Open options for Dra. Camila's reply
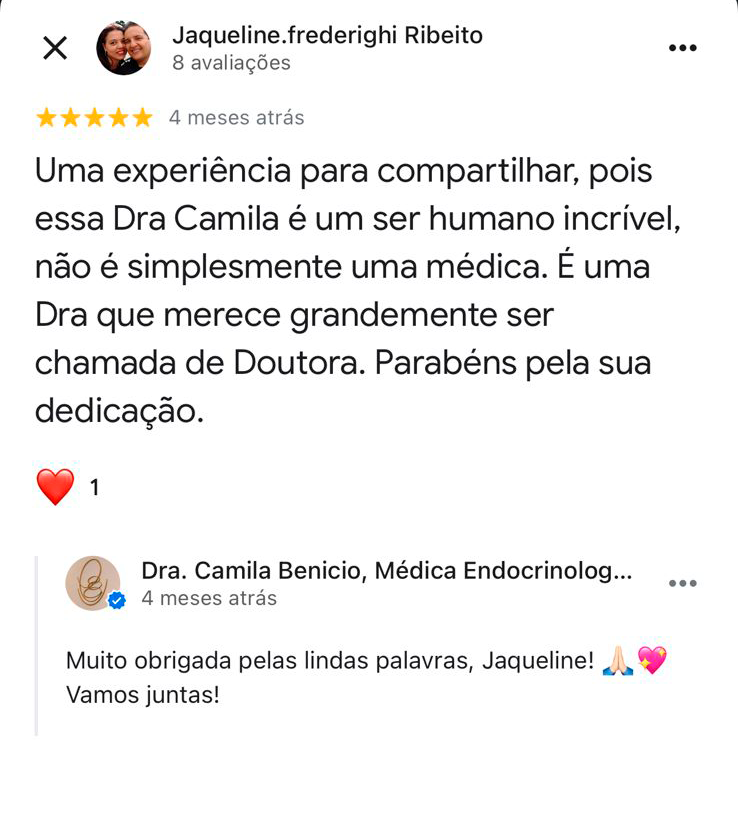The width and height of the screenshot is (738, 824). [x=682, y=584]
